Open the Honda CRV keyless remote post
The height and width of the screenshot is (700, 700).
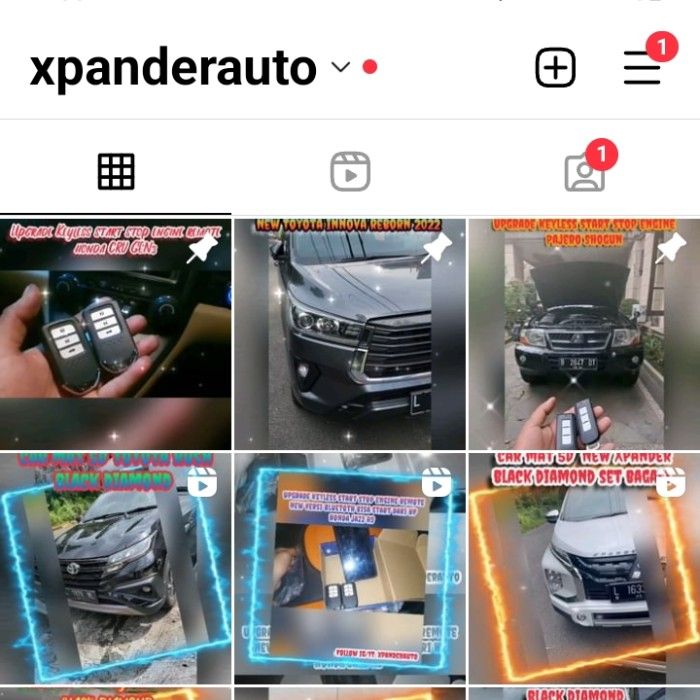(115, 333)
